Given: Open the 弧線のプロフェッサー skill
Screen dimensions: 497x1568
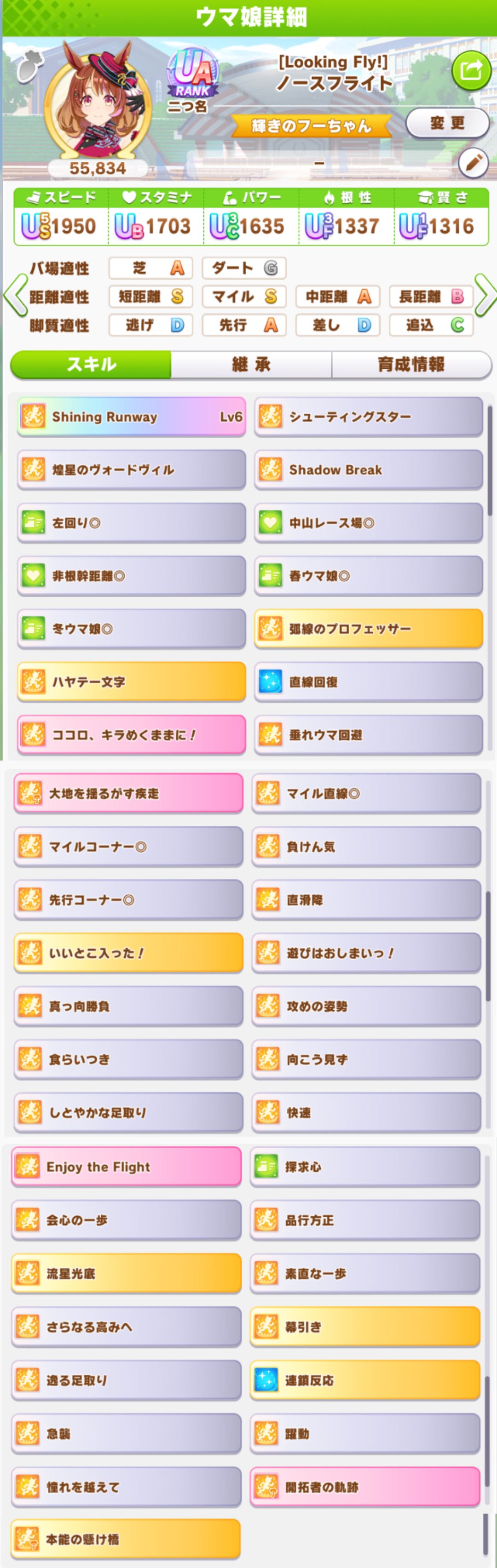Looking at the screenshot, I should 368,629.
